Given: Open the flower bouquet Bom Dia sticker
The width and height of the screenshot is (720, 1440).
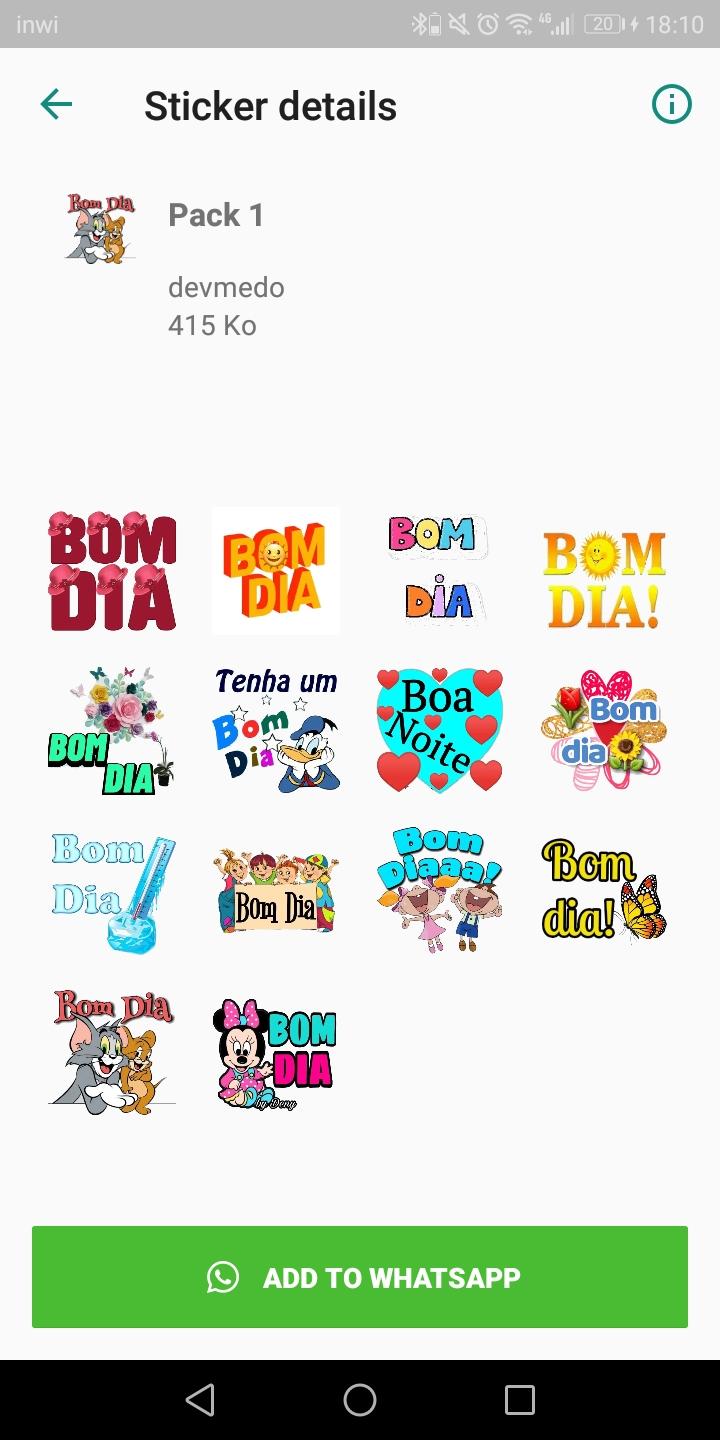Looking at the screenshot, I should click(x=112, y=731).
